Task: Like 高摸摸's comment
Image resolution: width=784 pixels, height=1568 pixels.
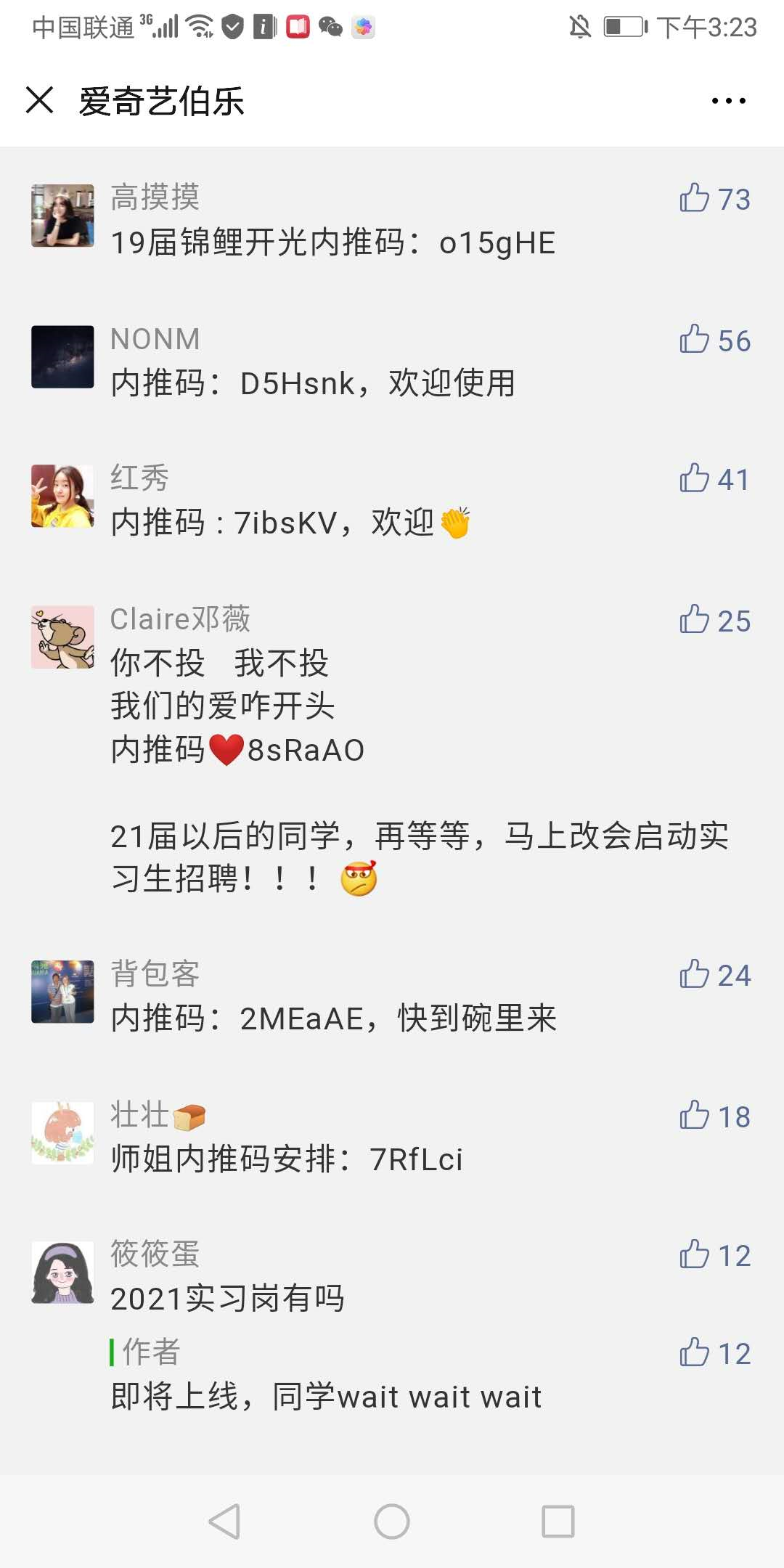Action: coord(695,198)
